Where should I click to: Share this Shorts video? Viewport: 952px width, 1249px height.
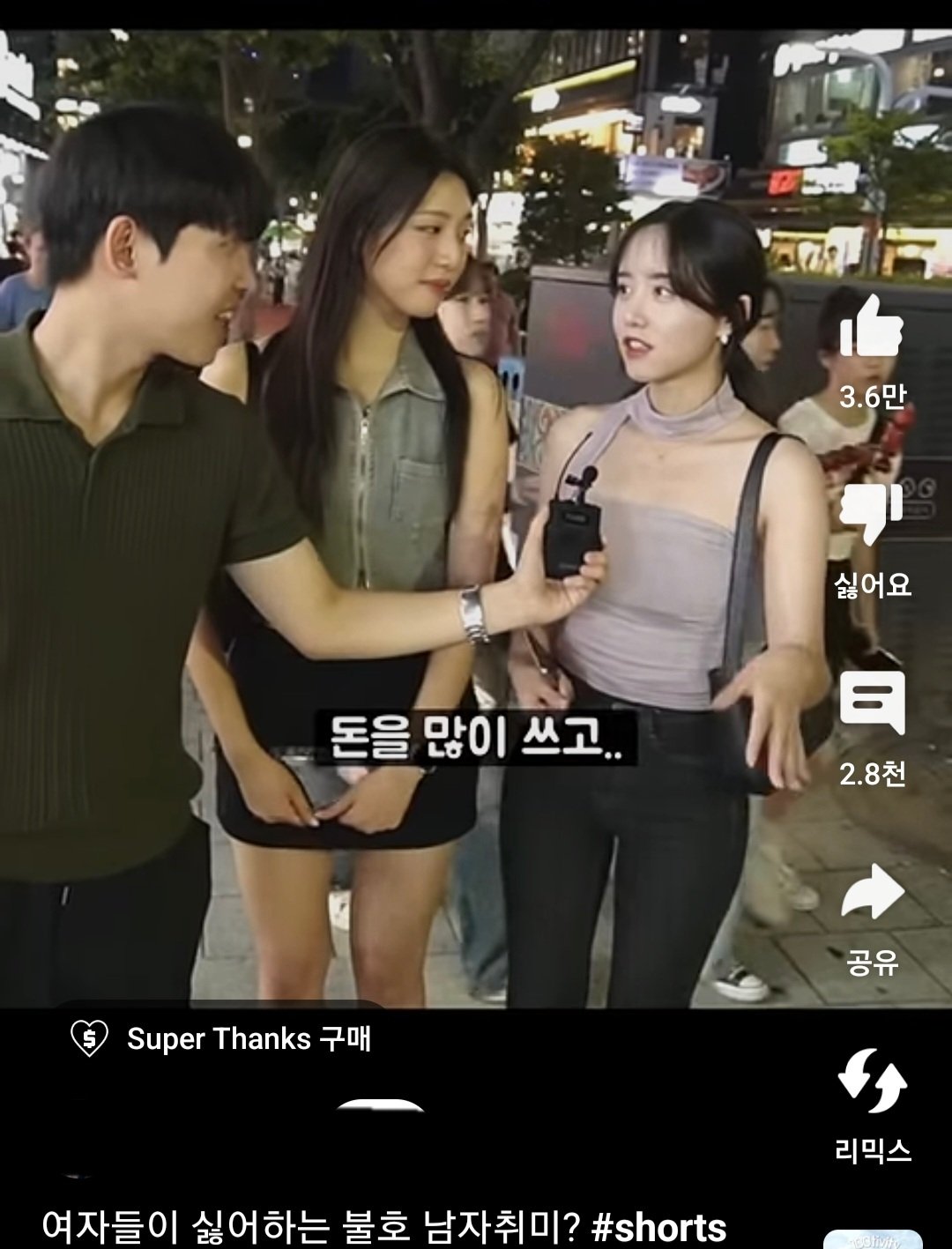(871, 892)
